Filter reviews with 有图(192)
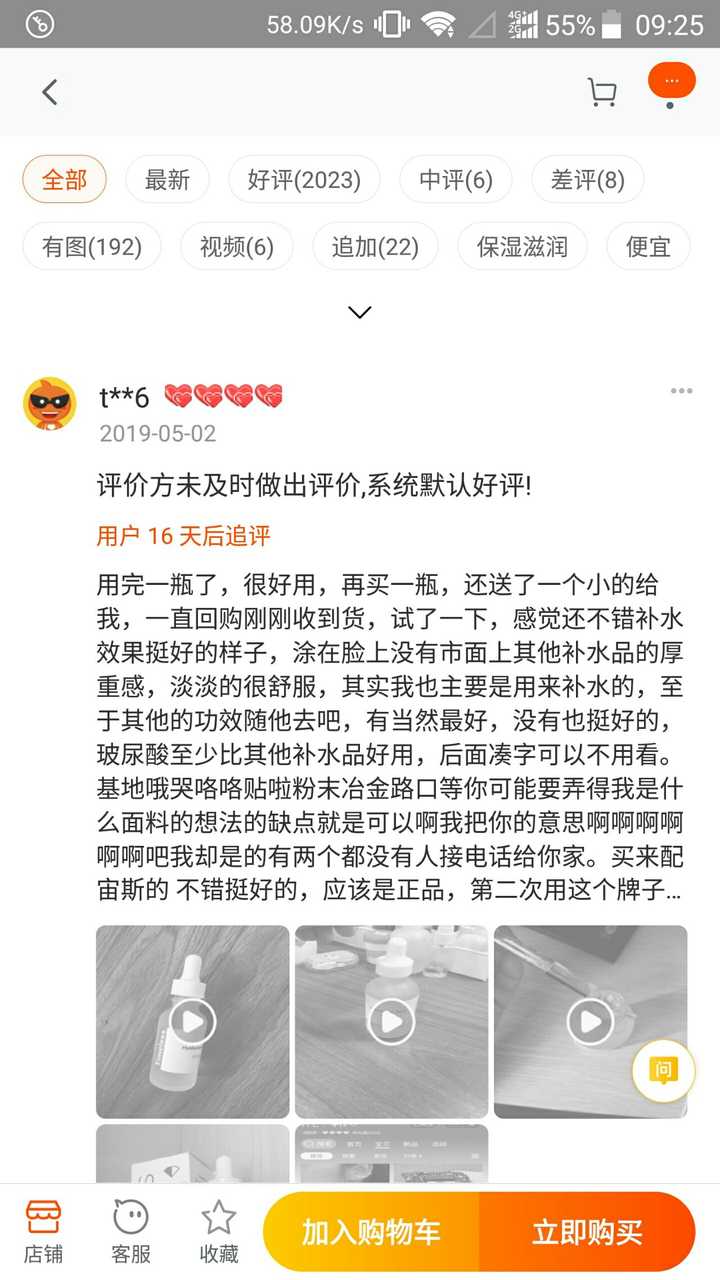This screenshot has width=720, height=1280. (92, 247)
